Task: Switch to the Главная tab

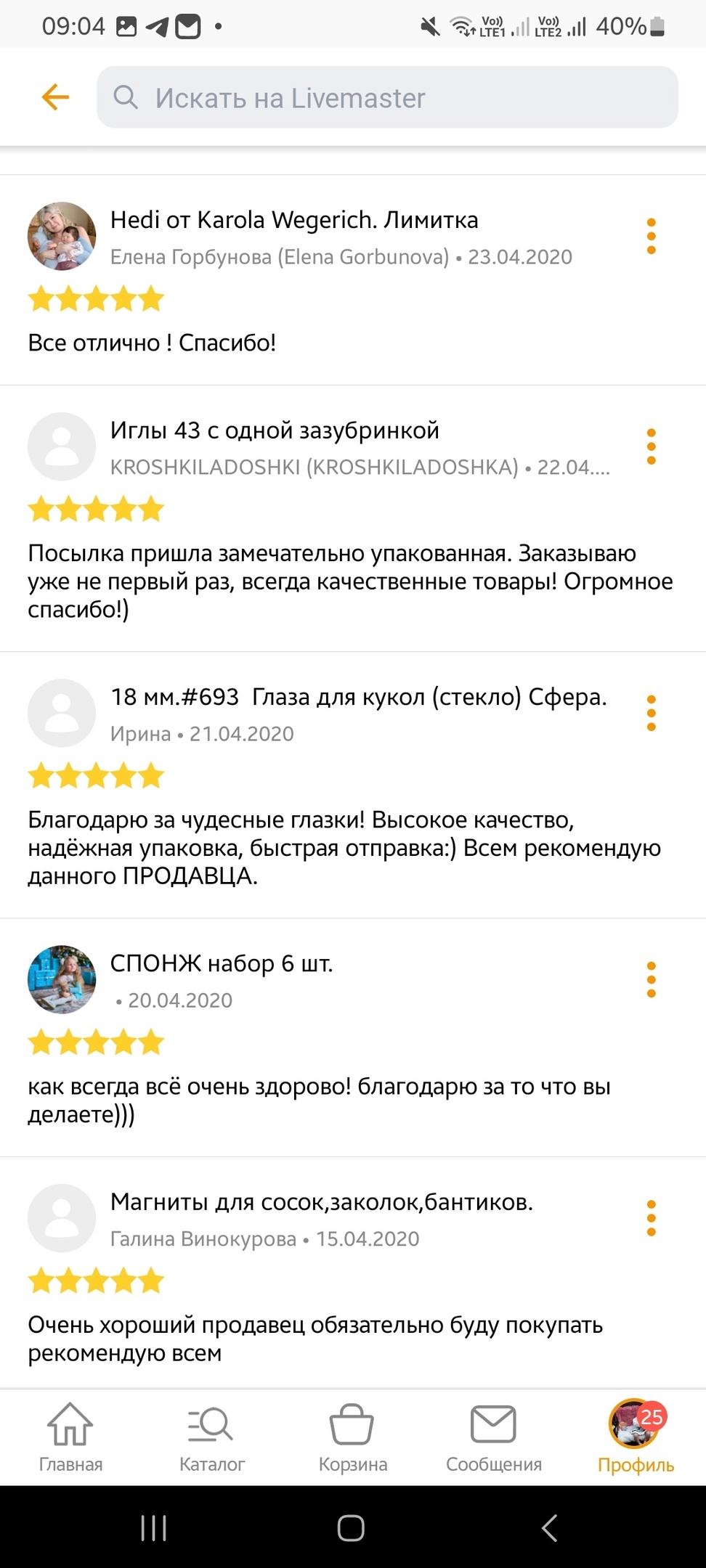Action: (70, 1437)
